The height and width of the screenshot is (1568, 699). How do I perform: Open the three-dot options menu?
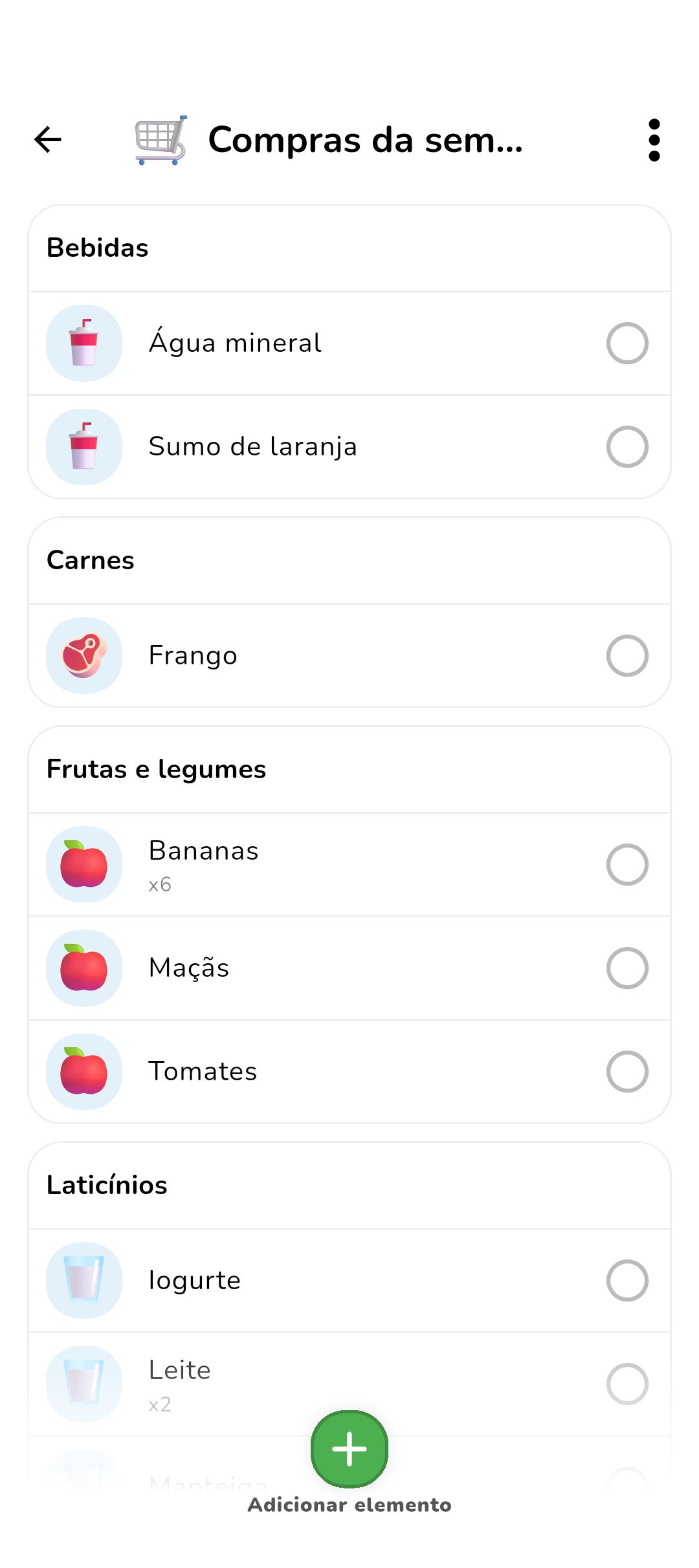pos(654,139)
